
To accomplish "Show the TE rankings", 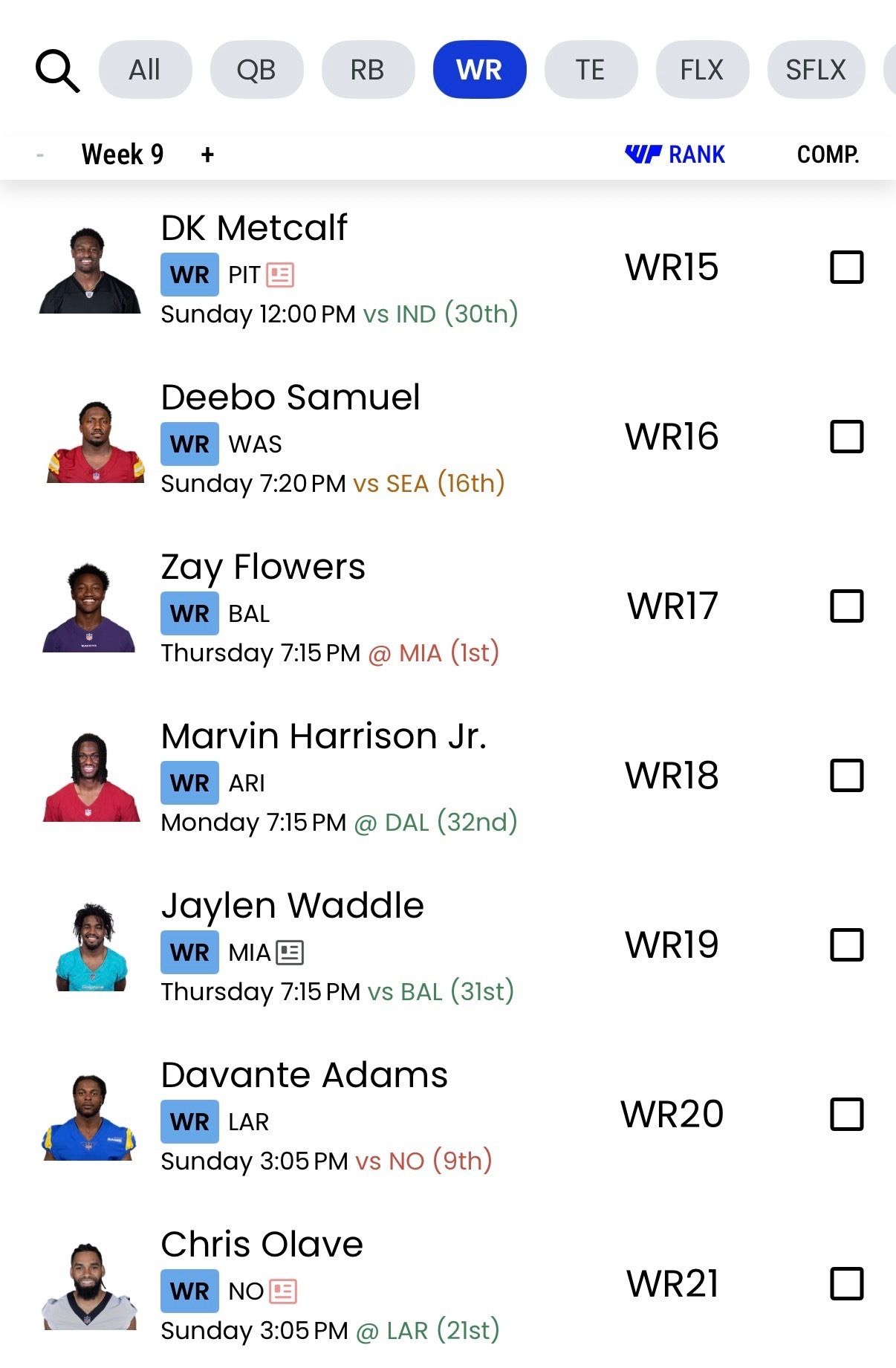I will click(591, 70).
